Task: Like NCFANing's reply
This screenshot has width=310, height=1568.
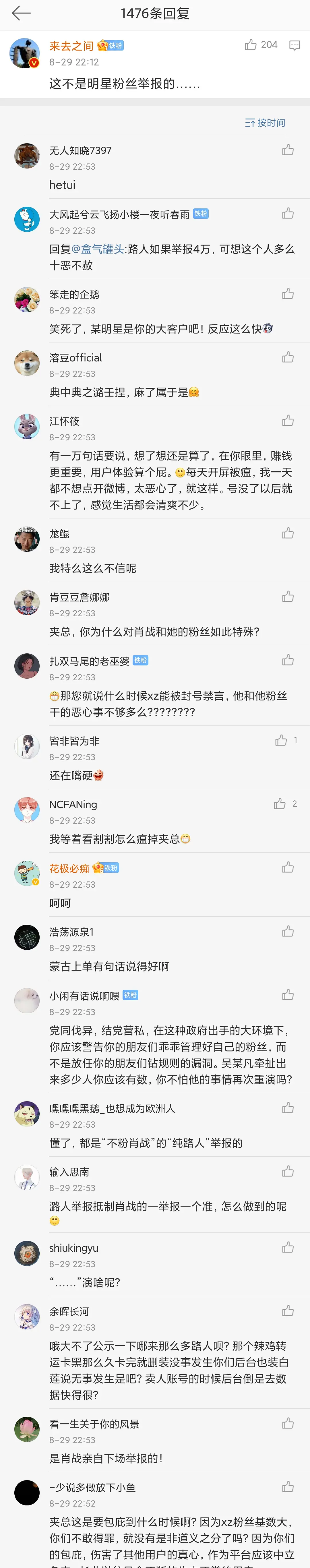Action: pos(280,804)
